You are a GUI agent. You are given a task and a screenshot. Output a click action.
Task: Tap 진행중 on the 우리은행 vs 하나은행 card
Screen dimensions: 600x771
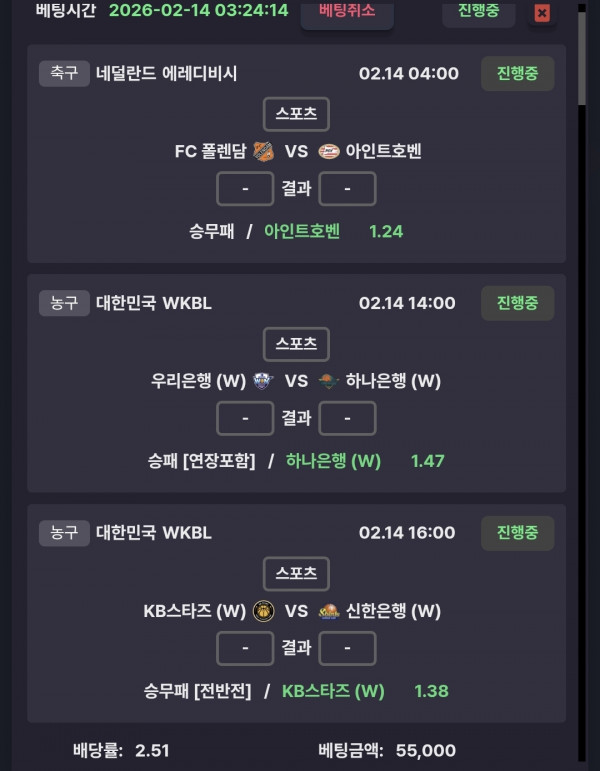coord(517,303)
